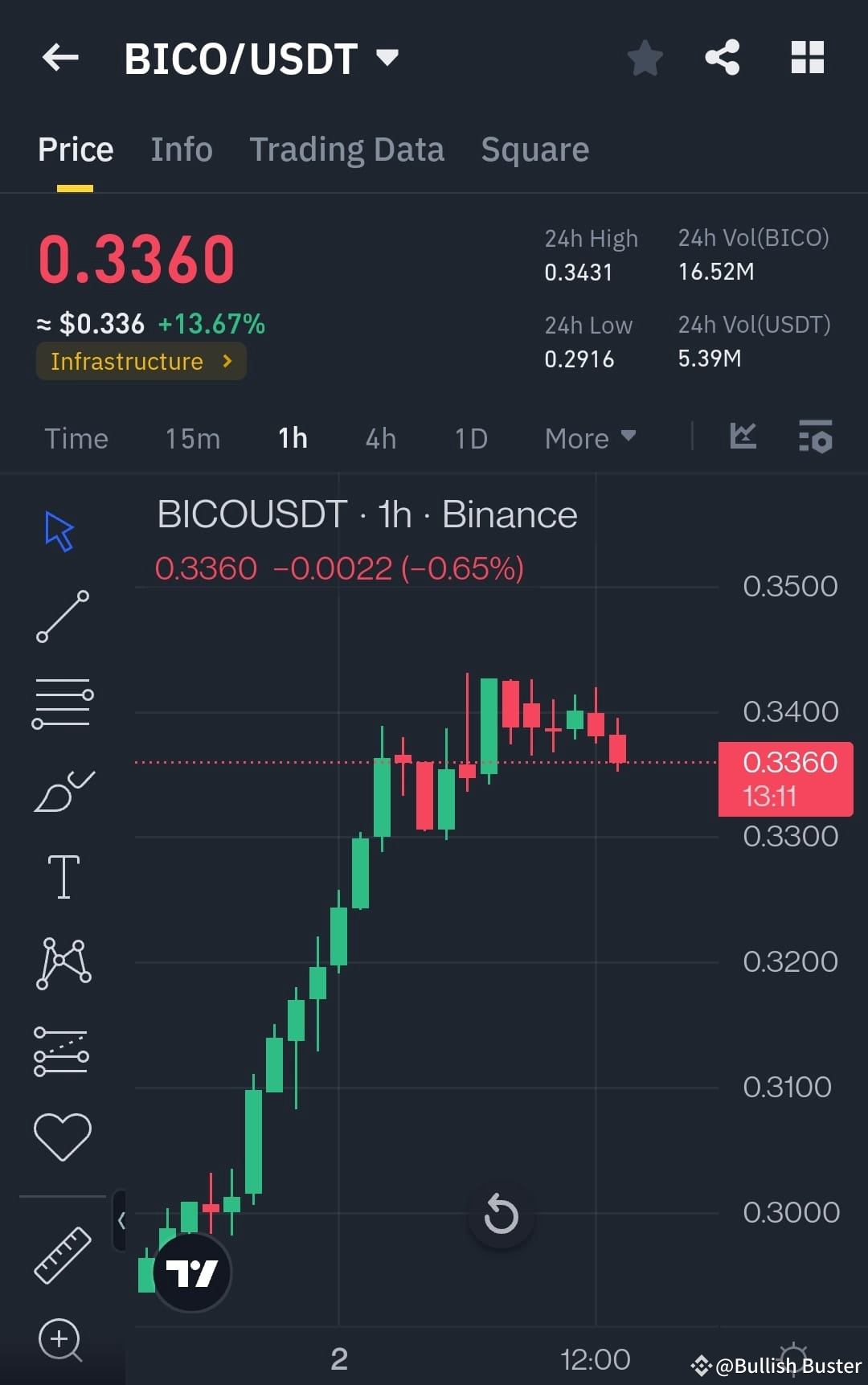Select the brush drawing tool
This screenshot has height=1385, width=868.
coord(62,790)
